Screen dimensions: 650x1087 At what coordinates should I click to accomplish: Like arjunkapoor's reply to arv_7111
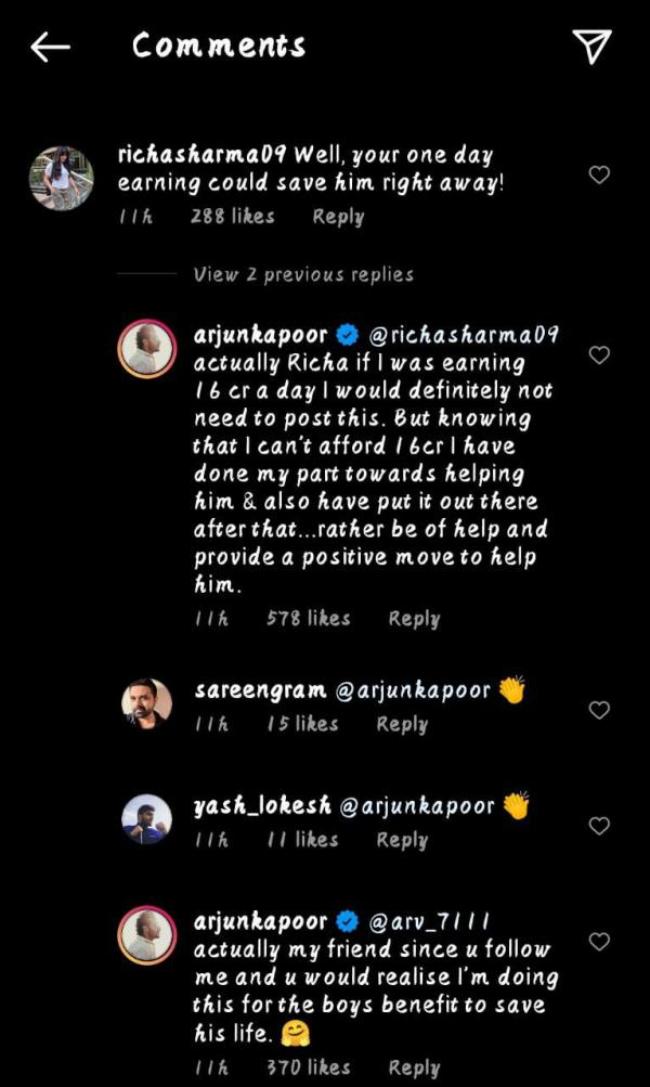point(598,942)
